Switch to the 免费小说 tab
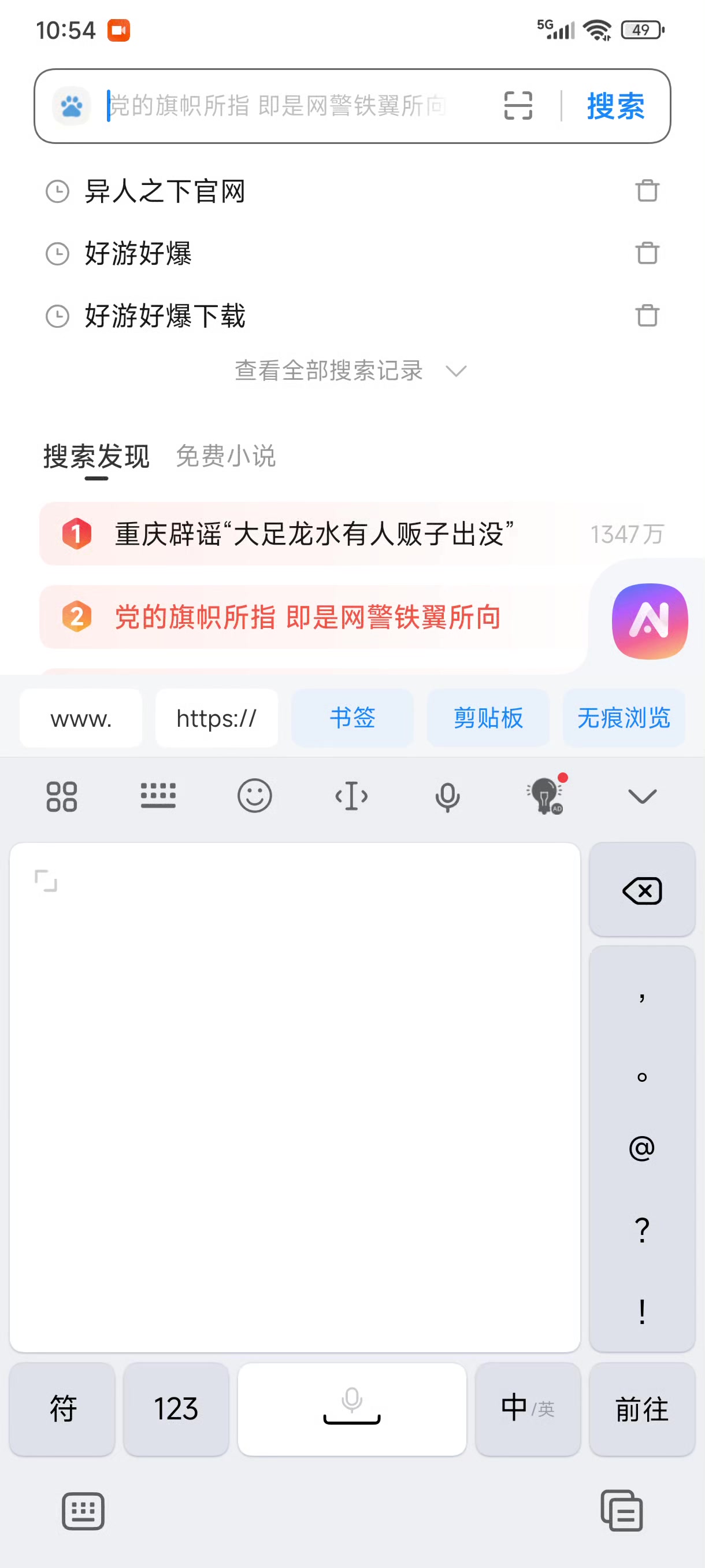The height and width of the screenshot is (1568, 705). pyautogui.click(x=226, y=456)
